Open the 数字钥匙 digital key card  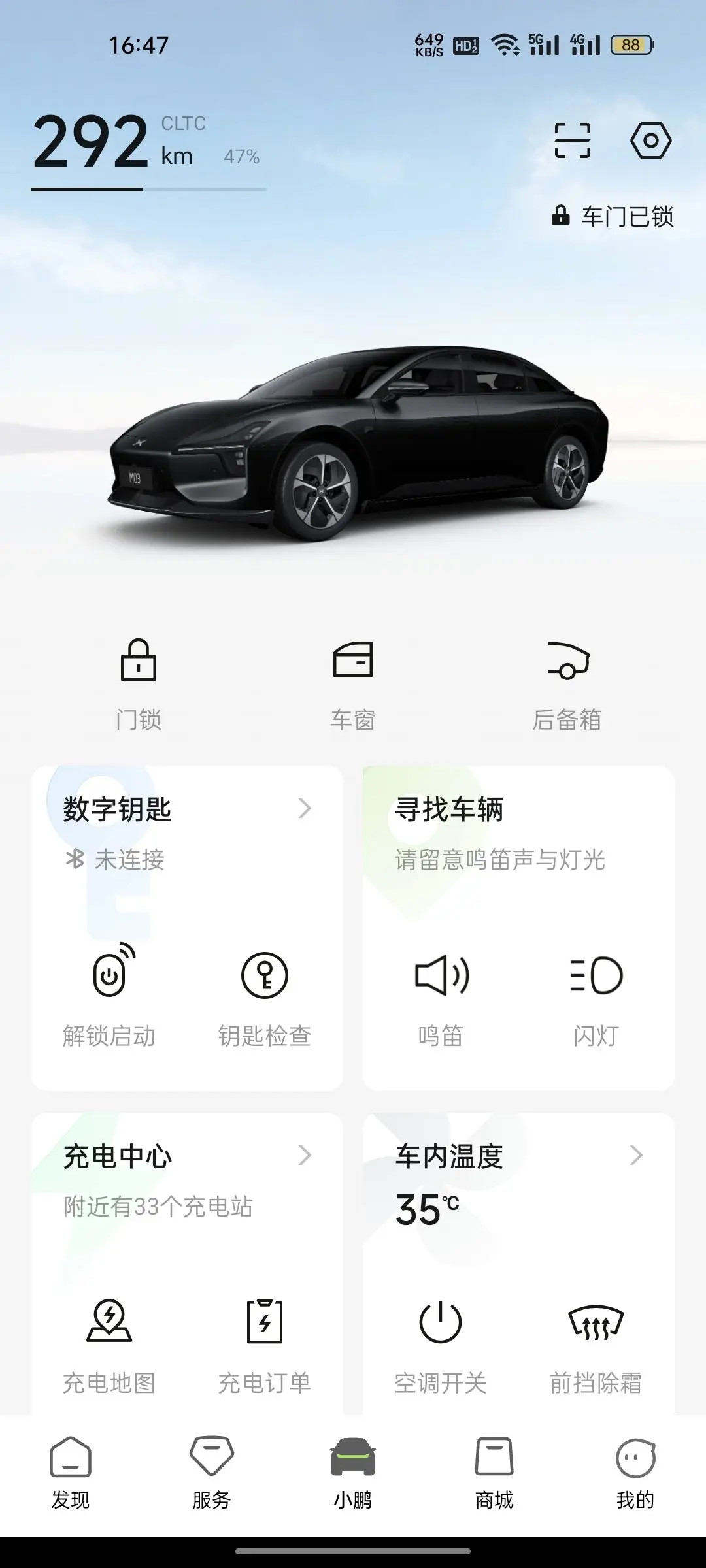tap(187, 810)
